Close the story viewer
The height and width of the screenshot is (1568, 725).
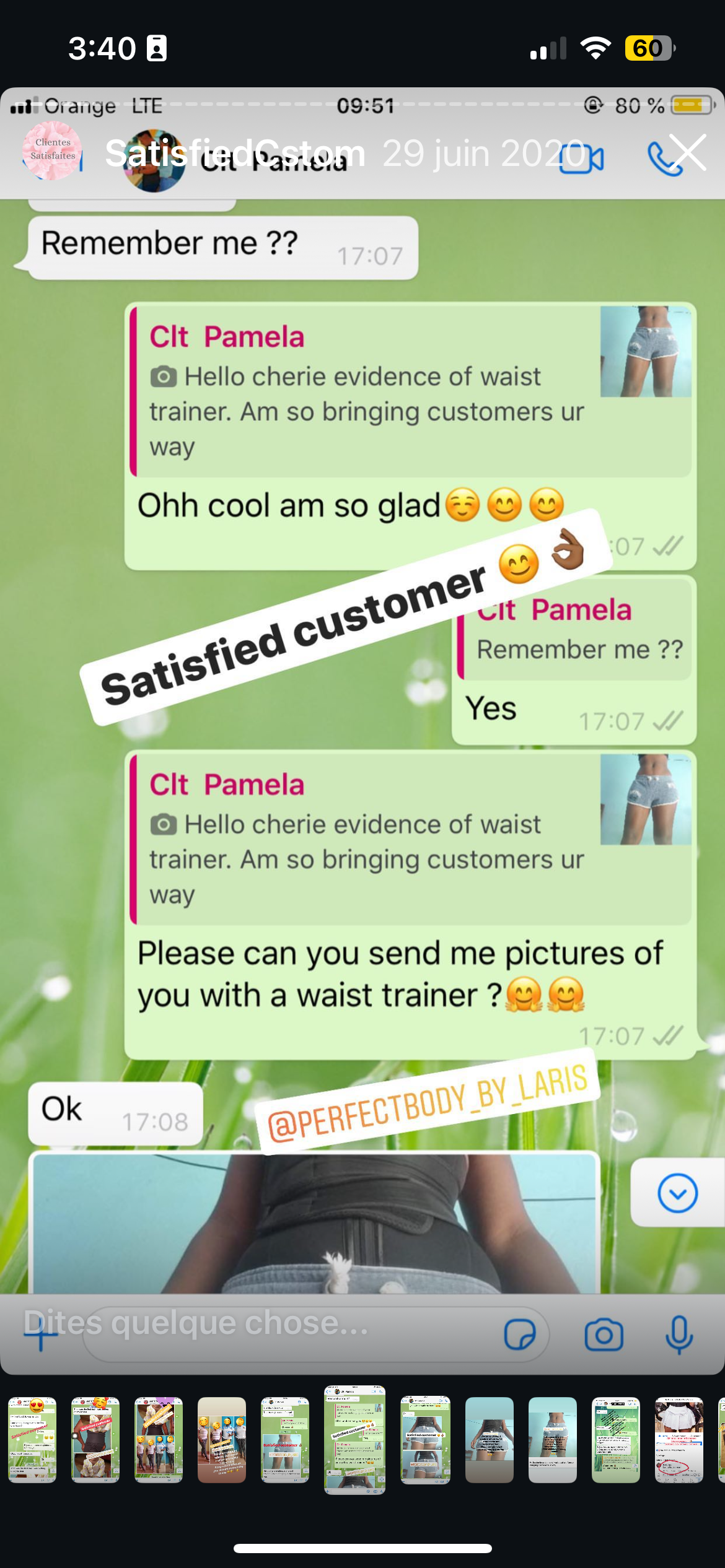[688, 152]
